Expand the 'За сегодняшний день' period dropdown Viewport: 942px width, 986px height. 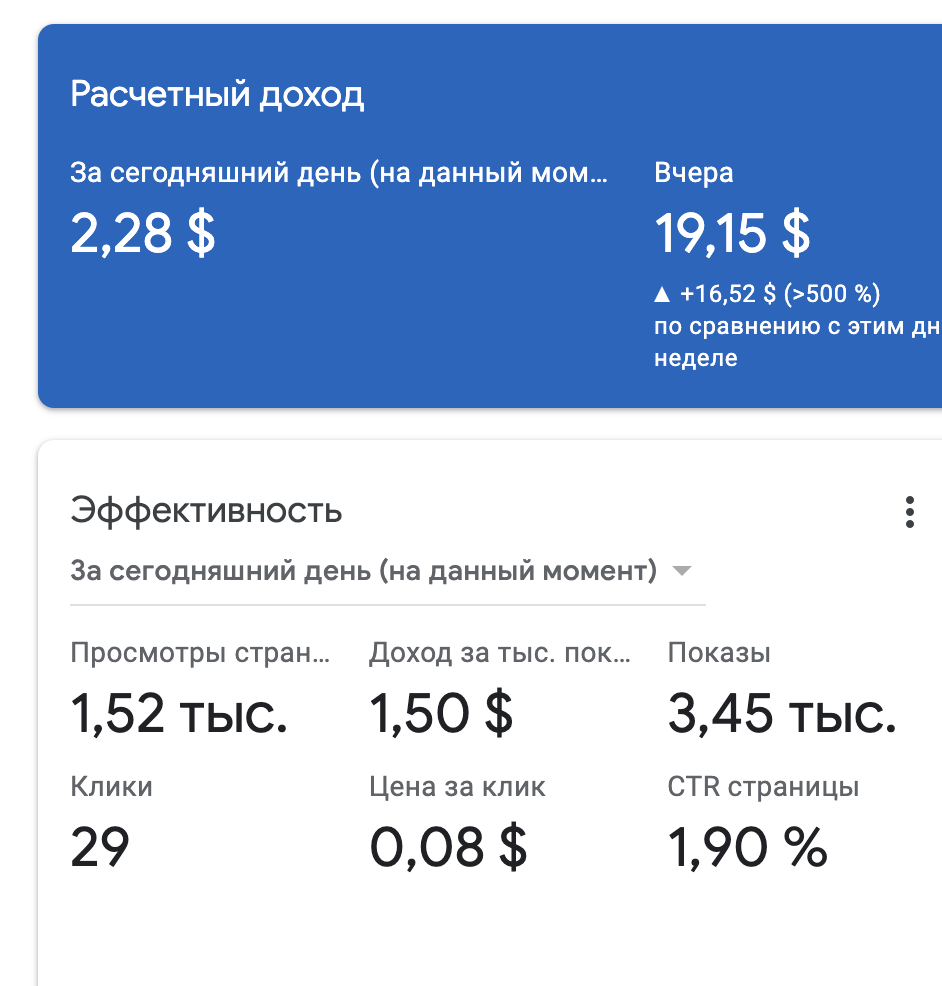pyautogui.click(x=681, y=571)
